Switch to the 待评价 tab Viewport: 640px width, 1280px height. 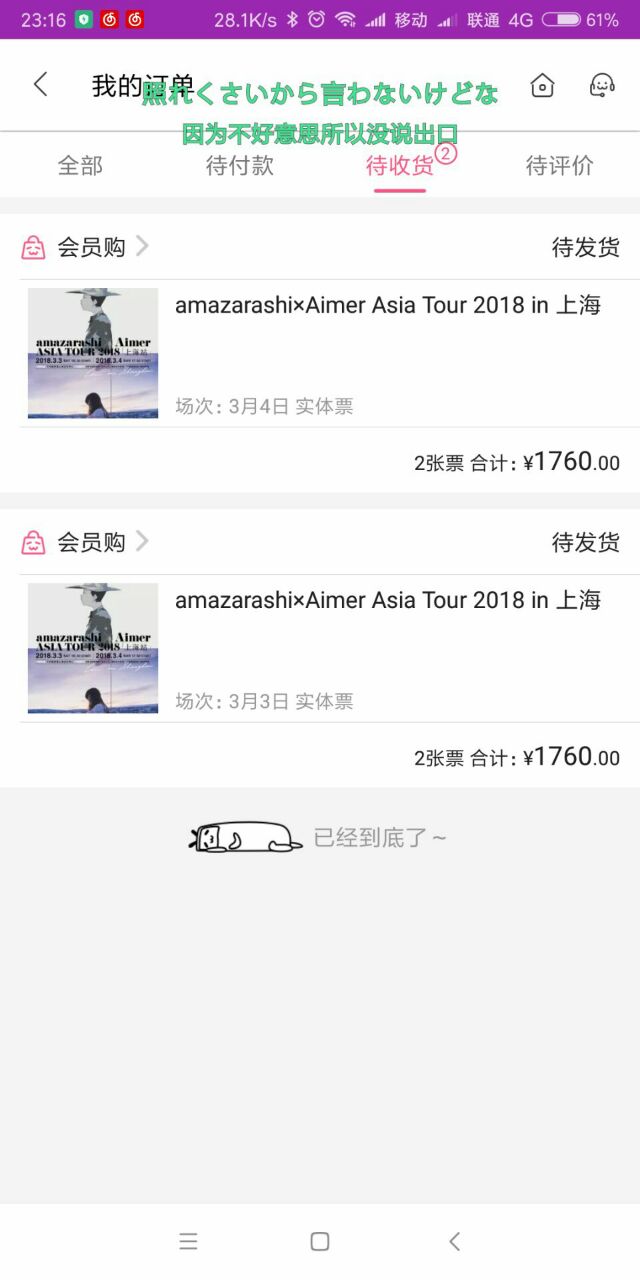point(560,166)
